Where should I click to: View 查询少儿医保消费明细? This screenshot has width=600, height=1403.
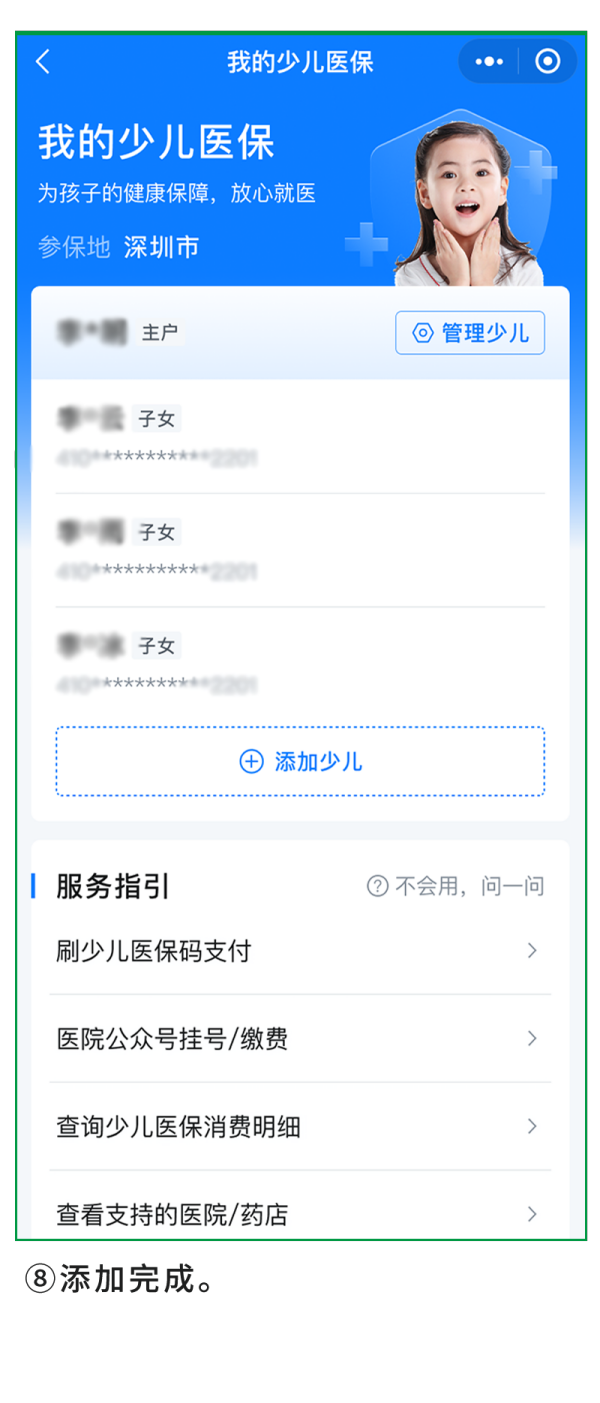tap(300, 1127)
